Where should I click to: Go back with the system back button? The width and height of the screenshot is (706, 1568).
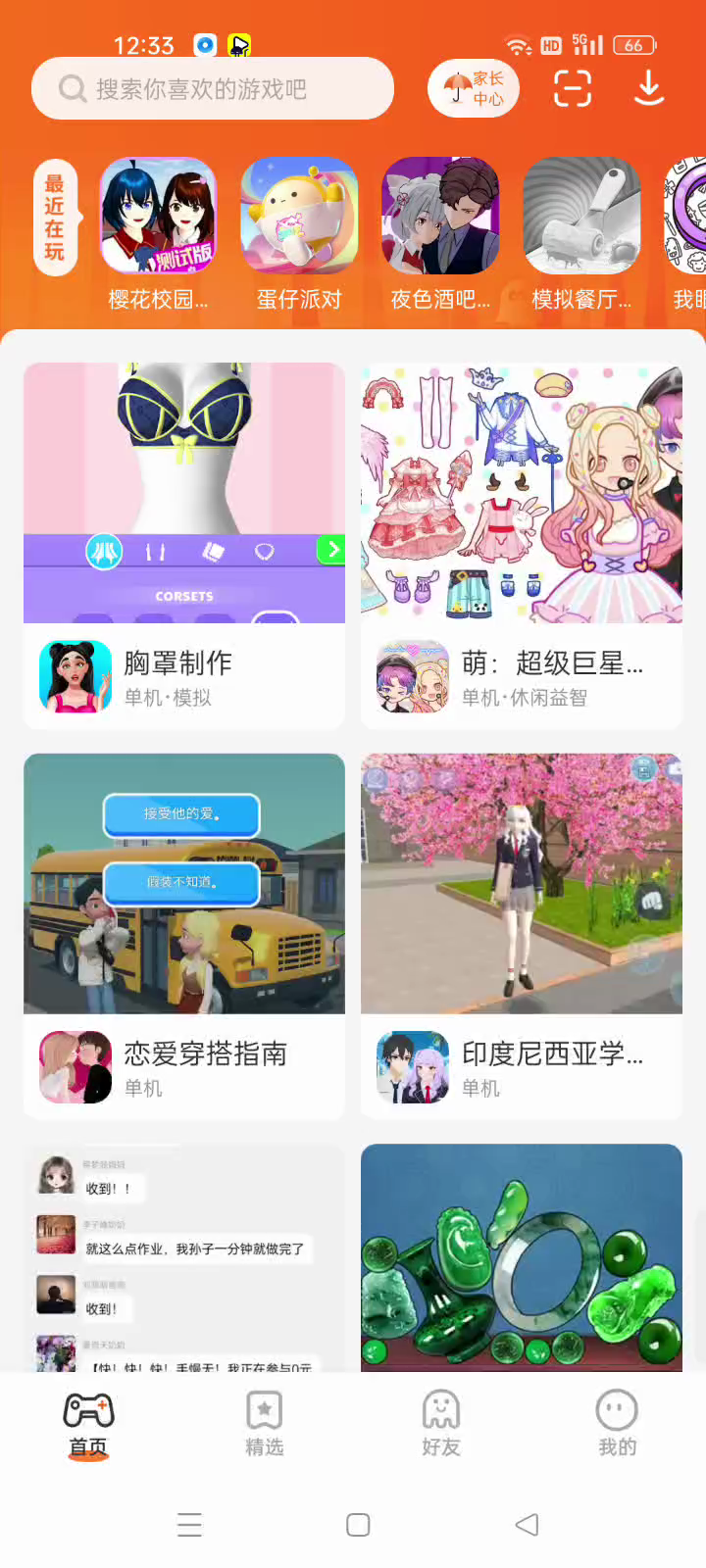click(x=527, y=1525)
